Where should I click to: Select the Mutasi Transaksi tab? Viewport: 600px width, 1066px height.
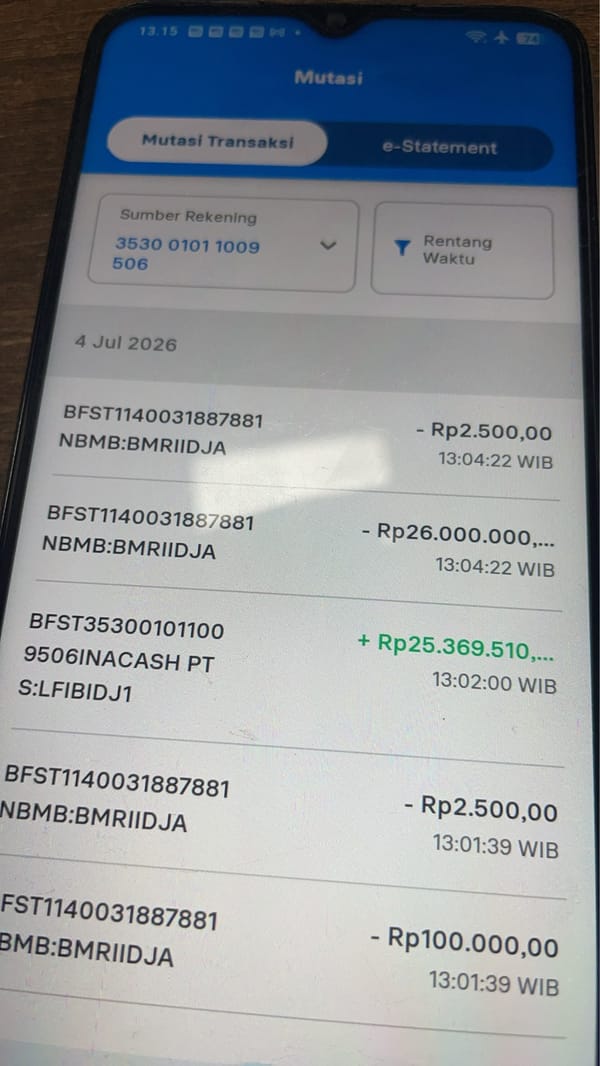click(217, 142)
